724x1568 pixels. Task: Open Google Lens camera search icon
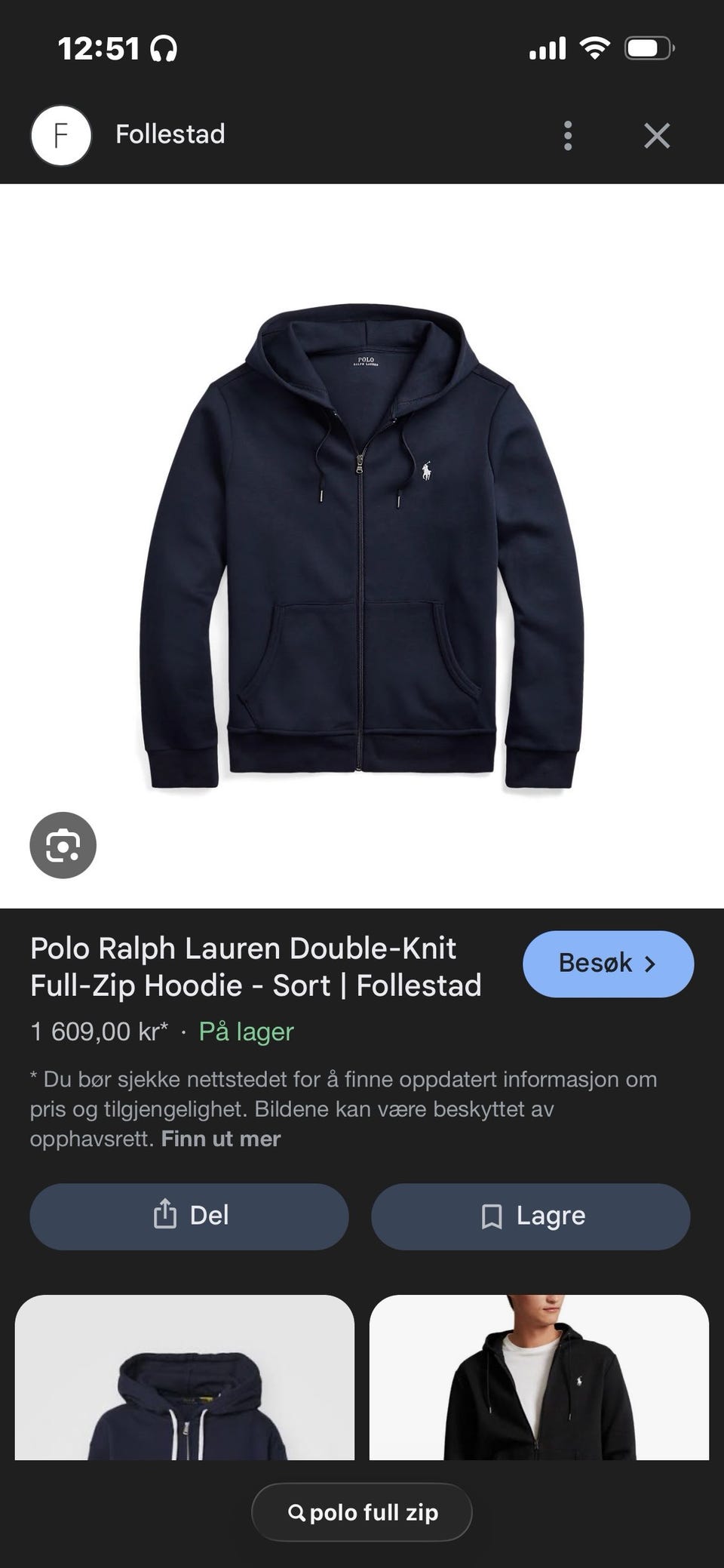[63, 845]
